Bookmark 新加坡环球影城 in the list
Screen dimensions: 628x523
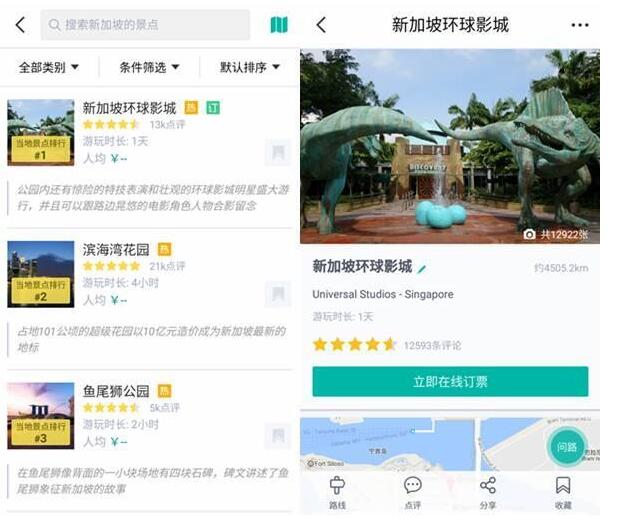(278, 153)
